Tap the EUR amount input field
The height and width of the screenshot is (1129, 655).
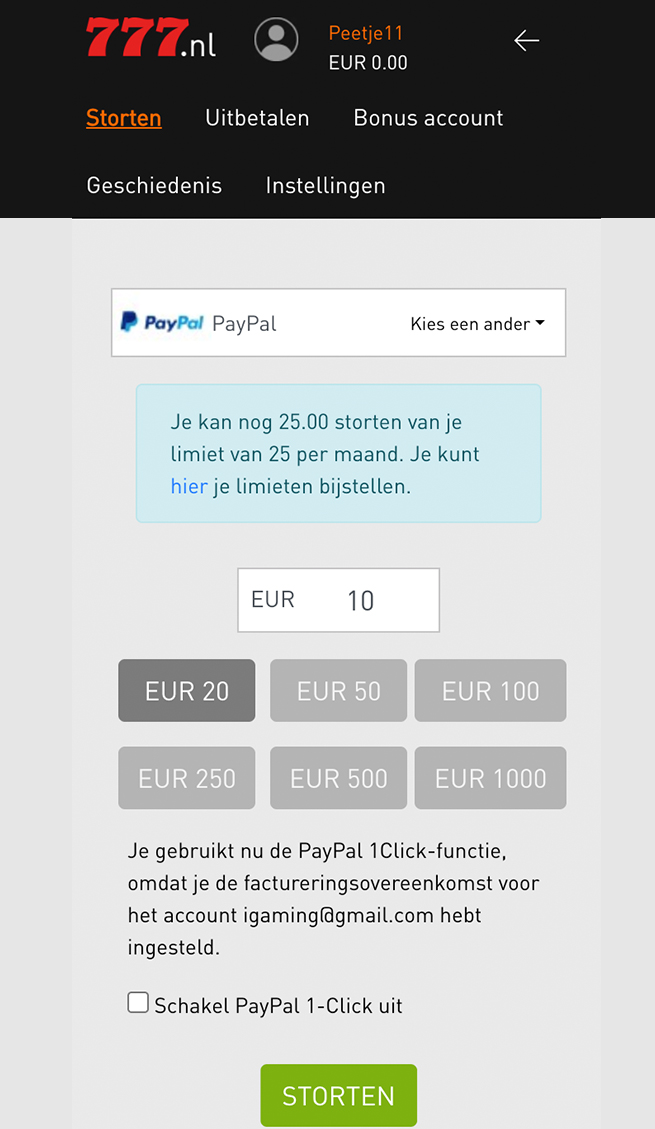[x=338, y=600]
